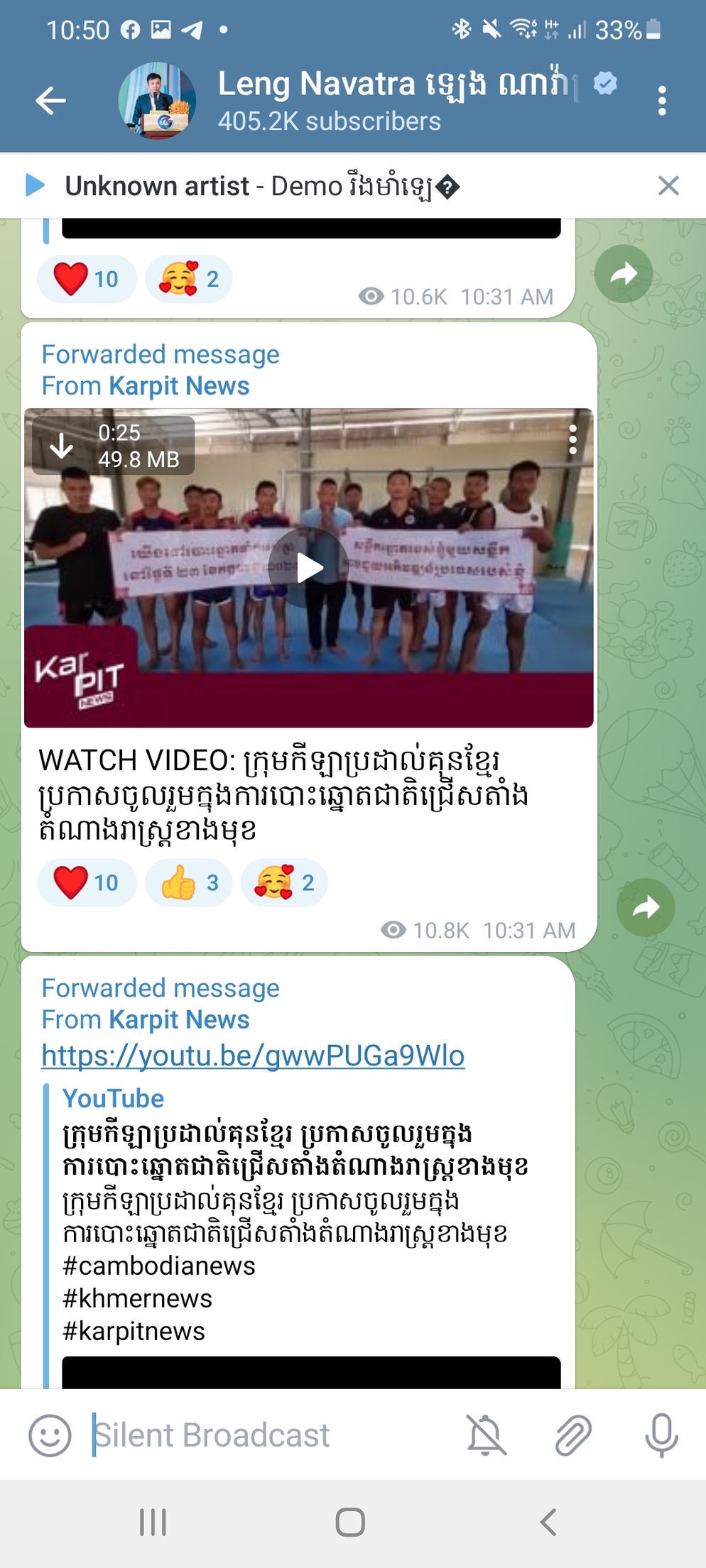Close the audio player bar
706x1568 pixels.
[668, 186]
